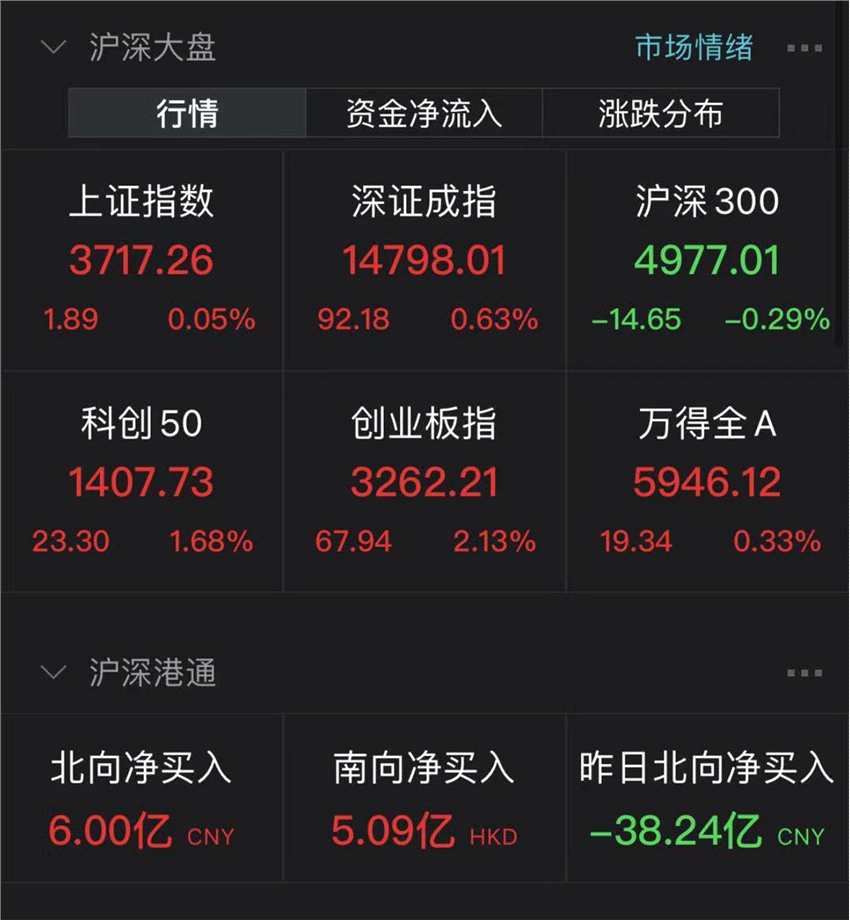Switch to the 行情 tab

coord(187,113)
